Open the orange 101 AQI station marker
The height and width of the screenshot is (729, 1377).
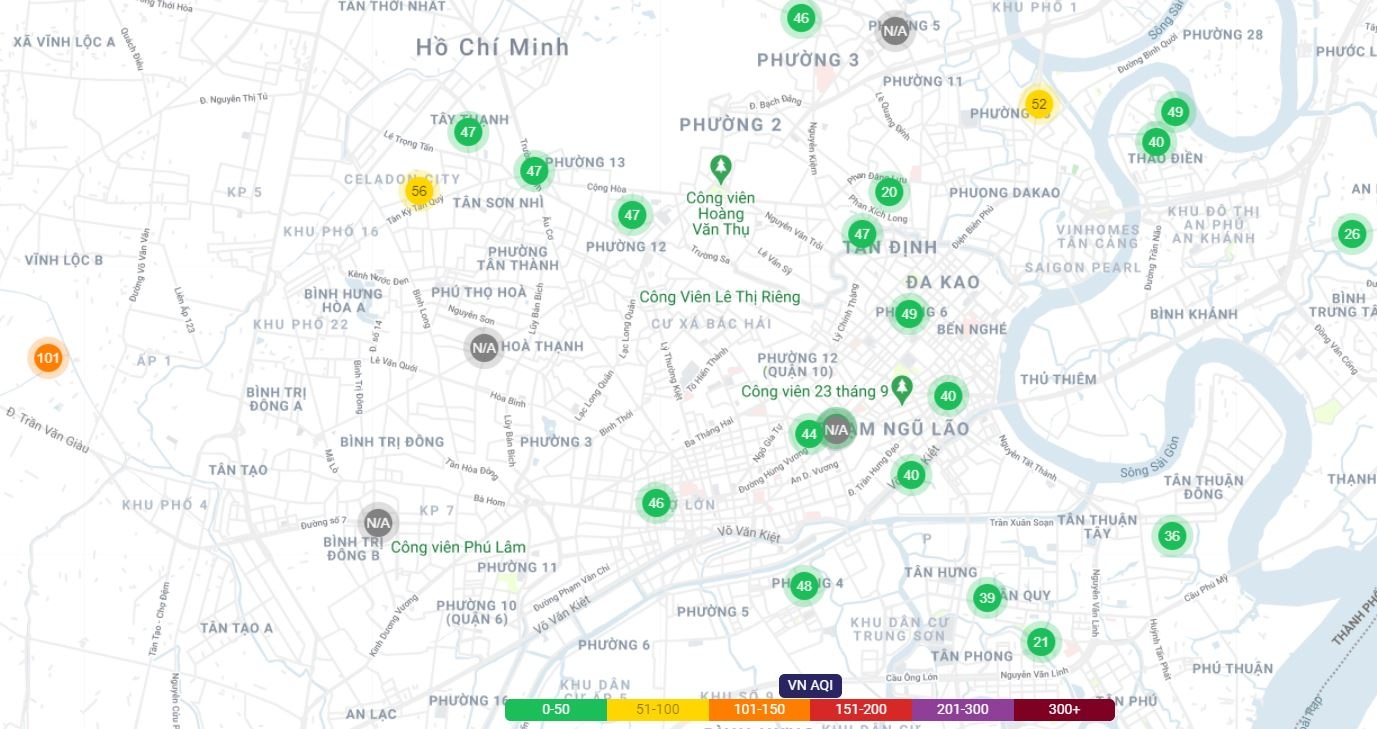click(48, 358)
